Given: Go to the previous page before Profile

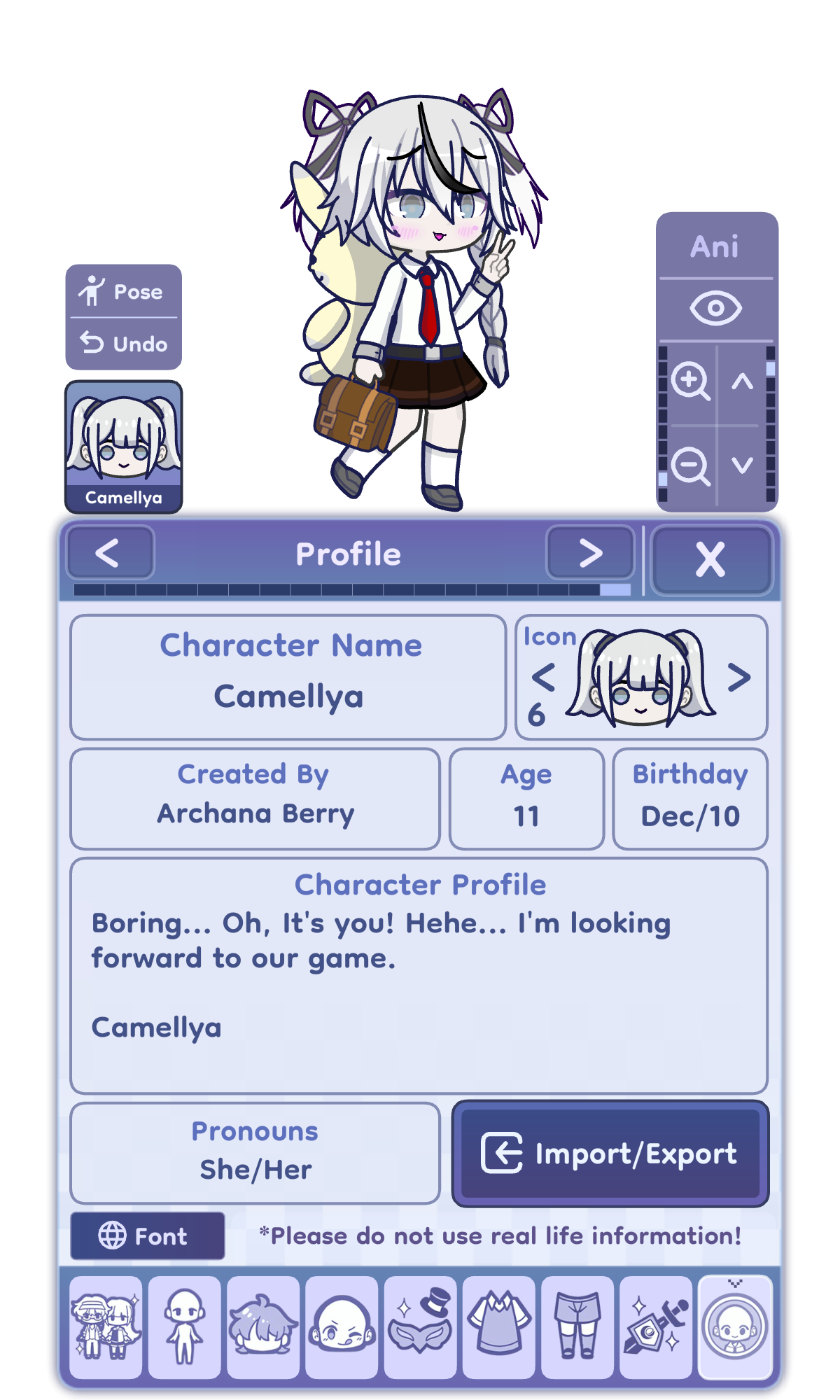Looking at the screenshot, I should (x=109, y=554).
